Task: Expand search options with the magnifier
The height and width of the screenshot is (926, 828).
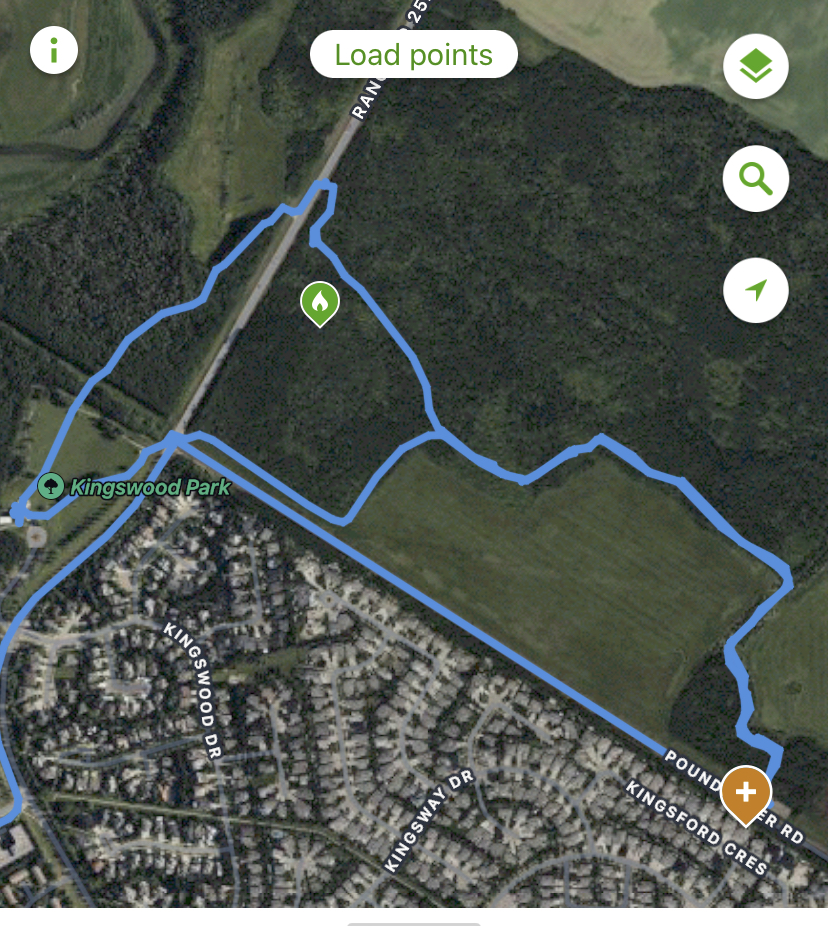Action: (755, 178)
